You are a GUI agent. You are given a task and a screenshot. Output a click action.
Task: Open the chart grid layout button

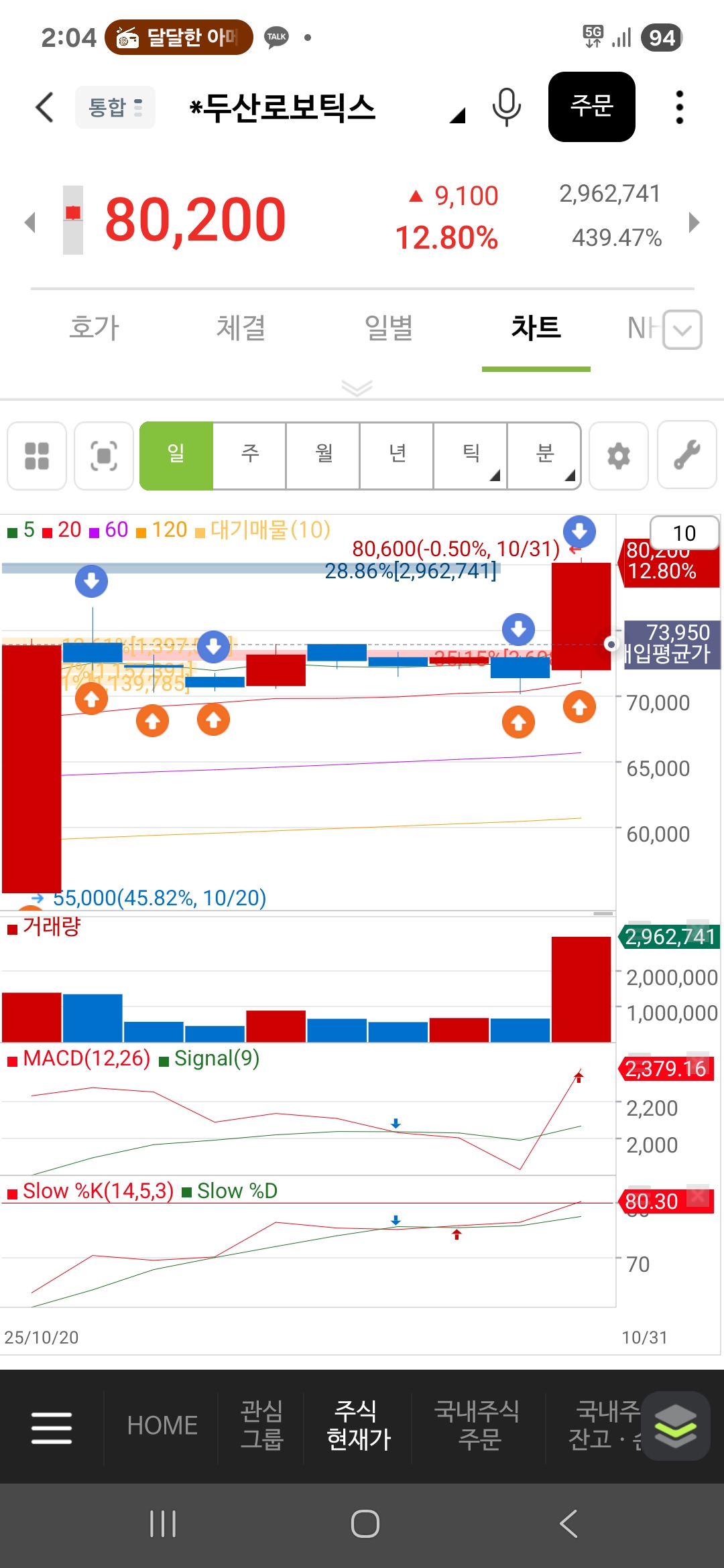[x=37, y=456]
